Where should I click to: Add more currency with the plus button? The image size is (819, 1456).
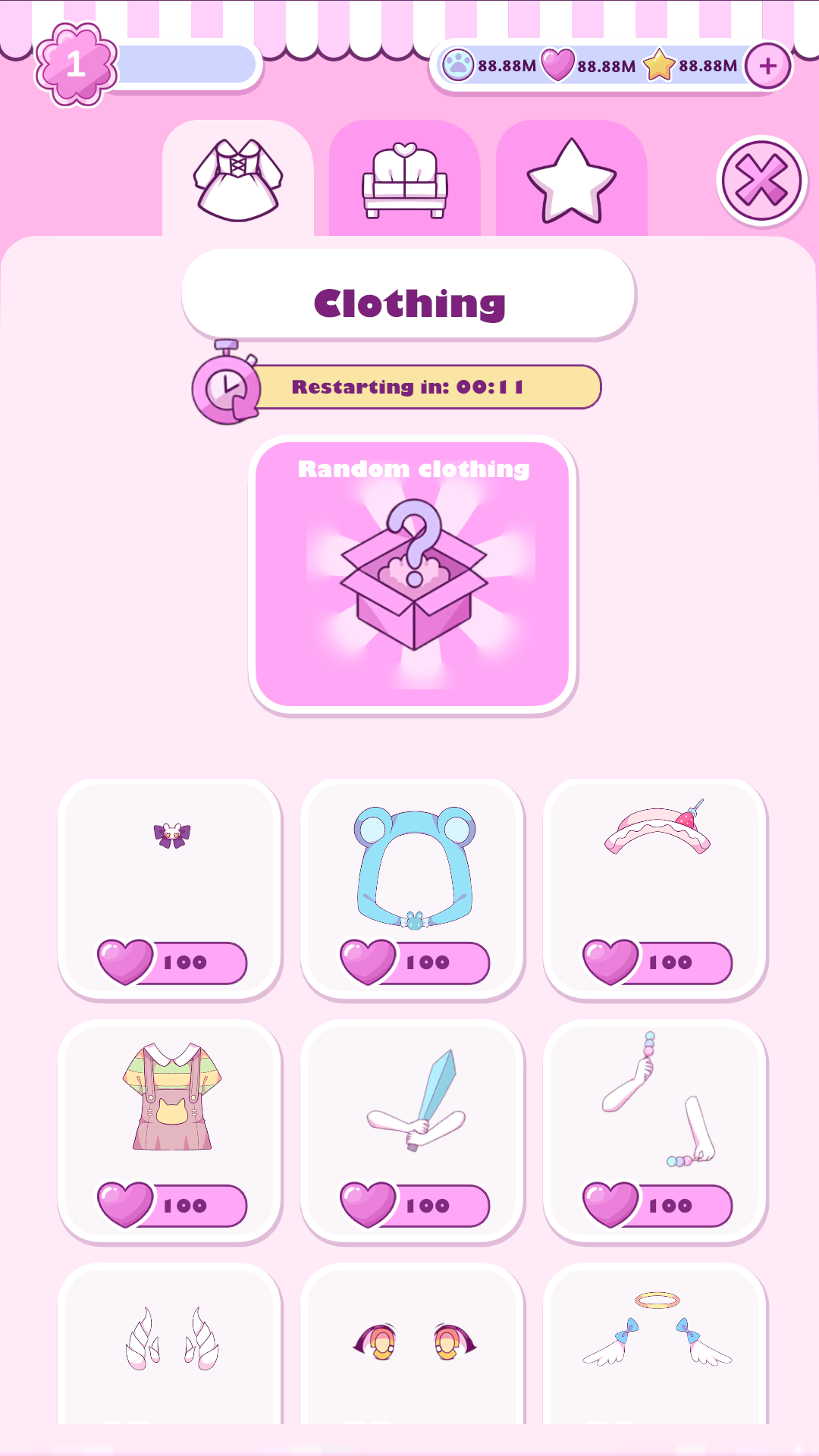point(767,66)
